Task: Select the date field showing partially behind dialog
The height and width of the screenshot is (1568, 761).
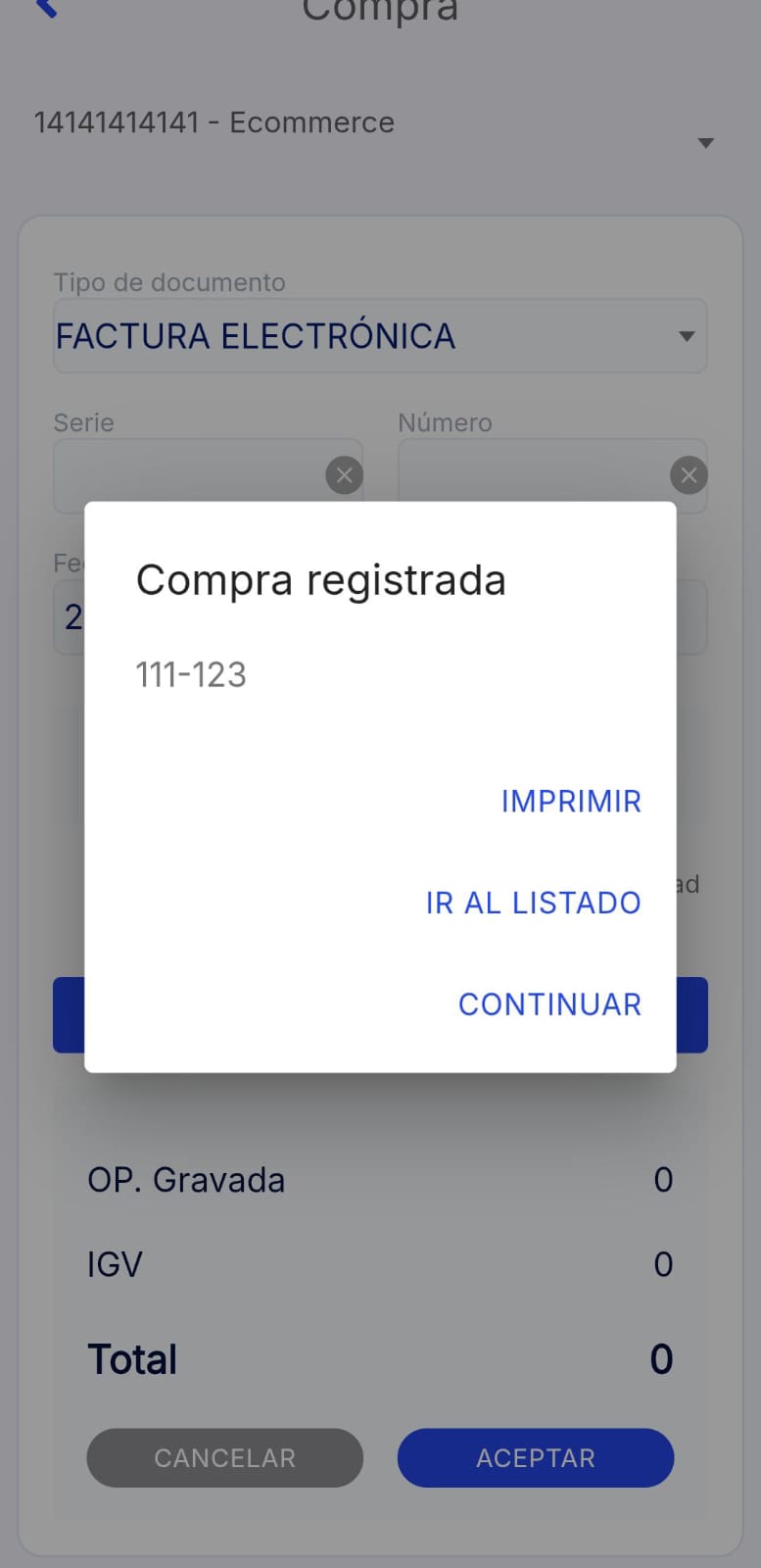Action: click(x=69, y=617)
